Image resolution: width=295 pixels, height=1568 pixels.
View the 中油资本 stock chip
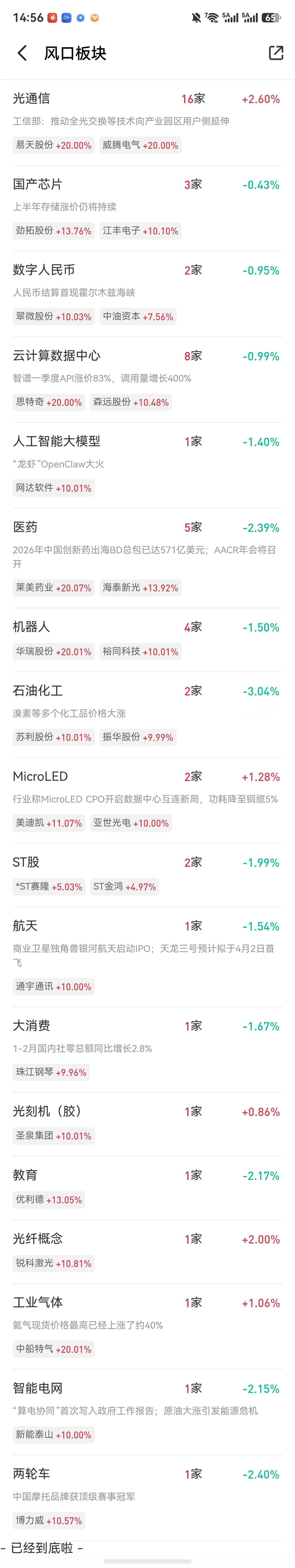(138, 316)
